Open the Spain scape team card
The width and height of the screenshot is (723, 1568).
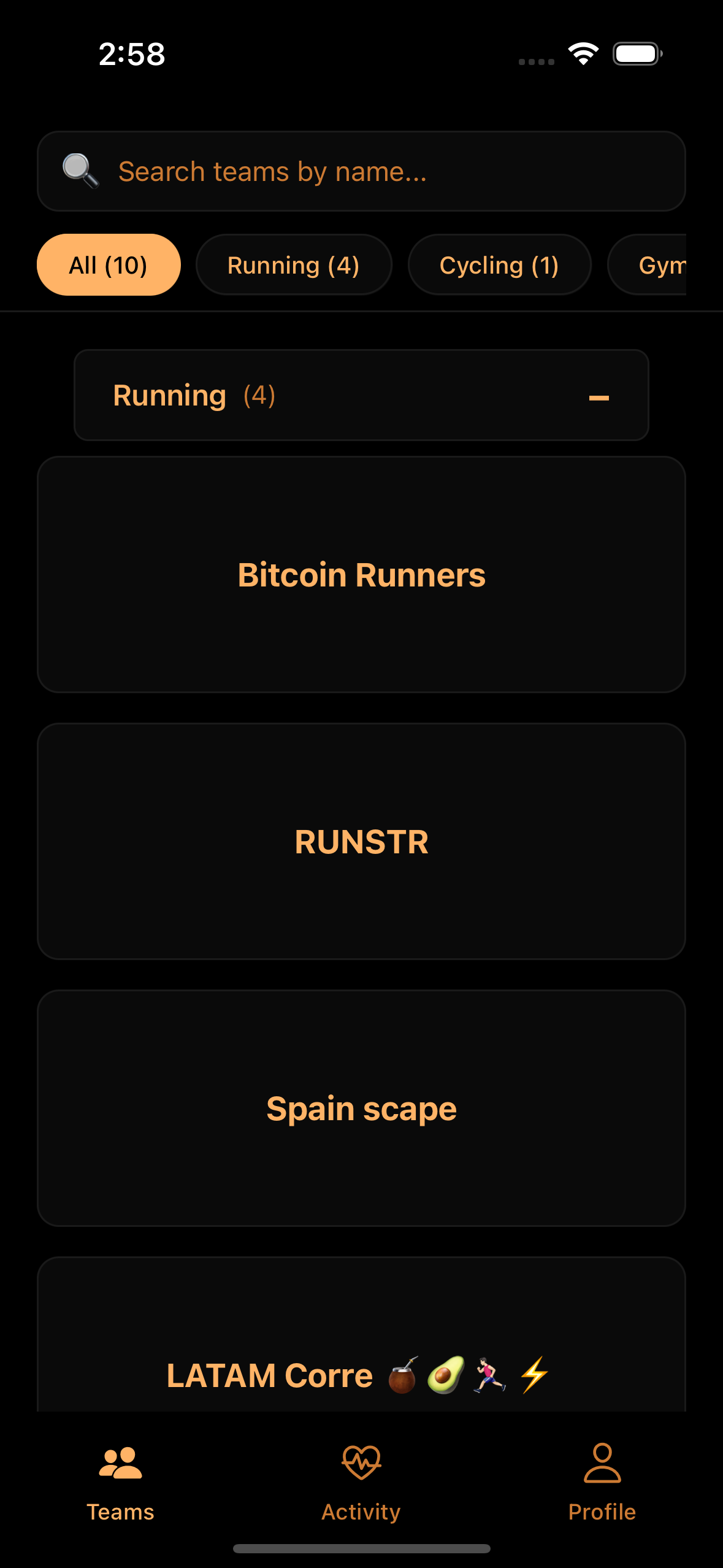click(x=361, y=1109)
